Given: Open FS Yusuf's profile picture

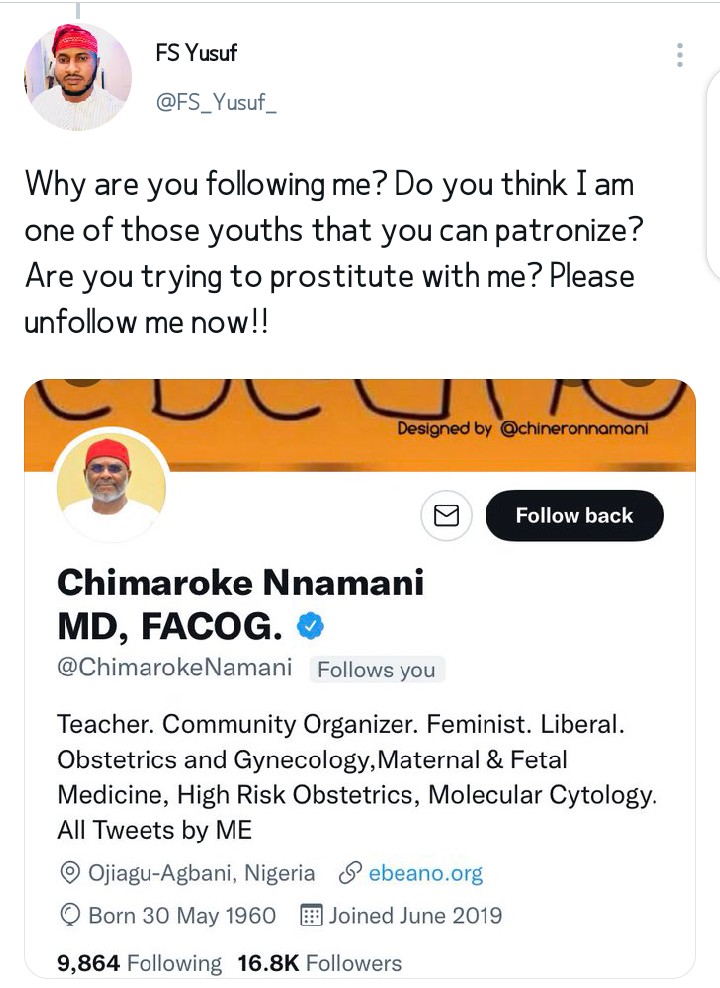Looking at the screenshot, I should coord(77,77).
